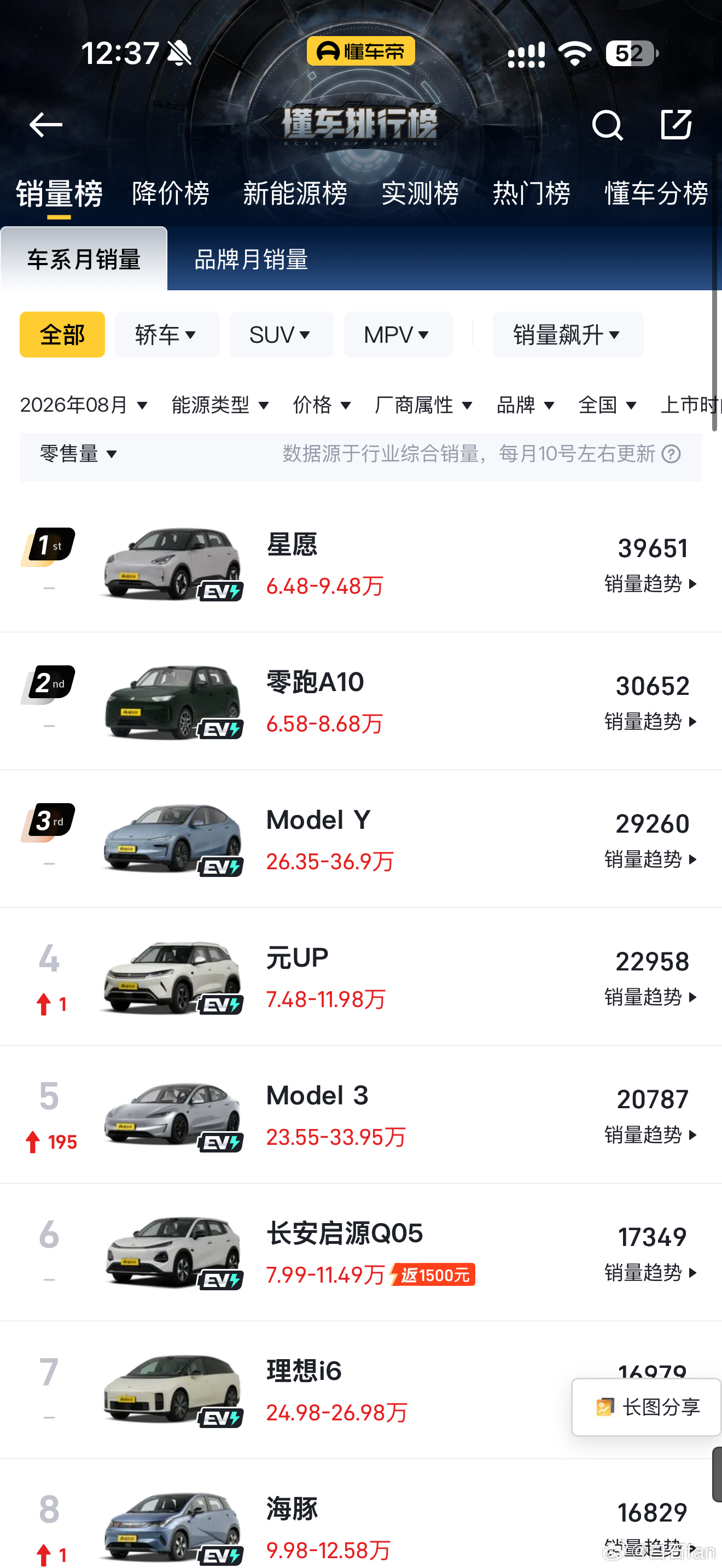Image resolution: width=722 pixels, height=1568 pixels.
Task: Open the search magnifier icon
Action: click(x=607, y=125)
